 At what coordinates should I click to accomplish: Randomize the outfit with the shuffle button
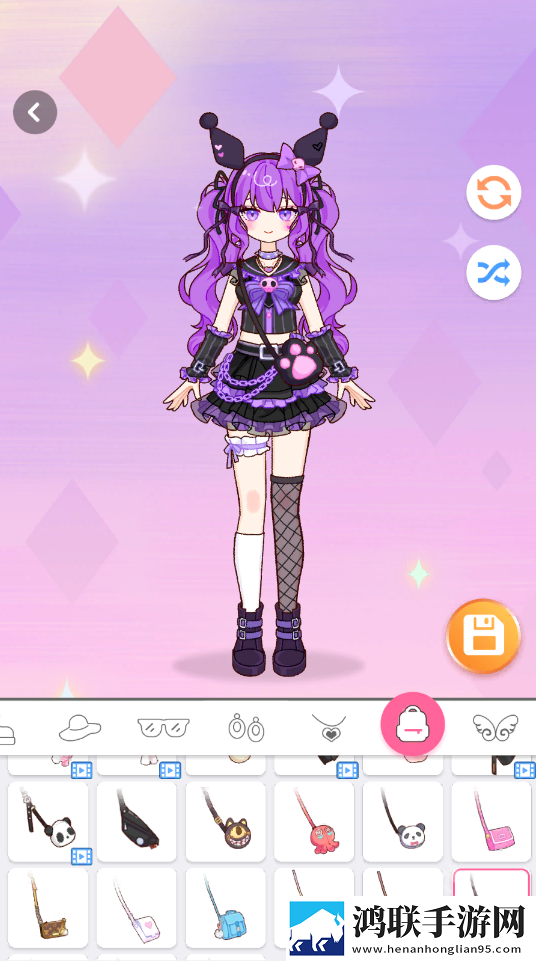click(494, 272)
